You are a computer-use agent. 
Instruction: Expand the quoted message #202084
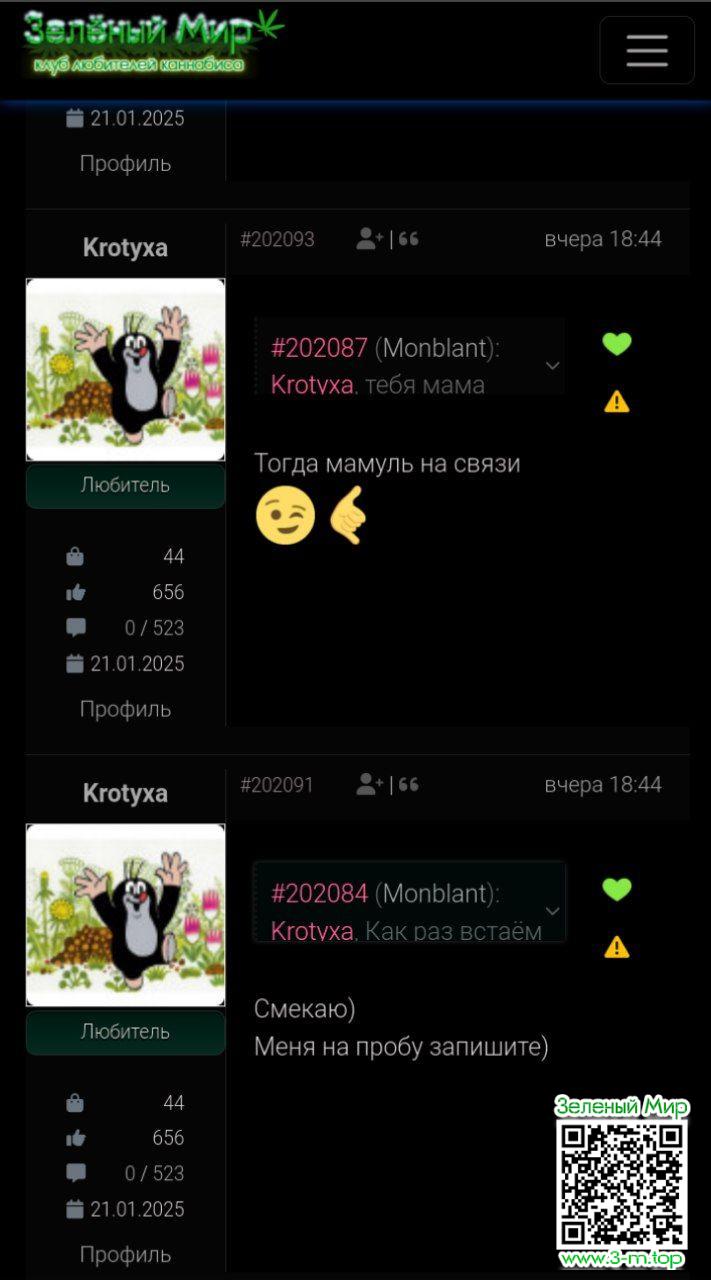552,910
